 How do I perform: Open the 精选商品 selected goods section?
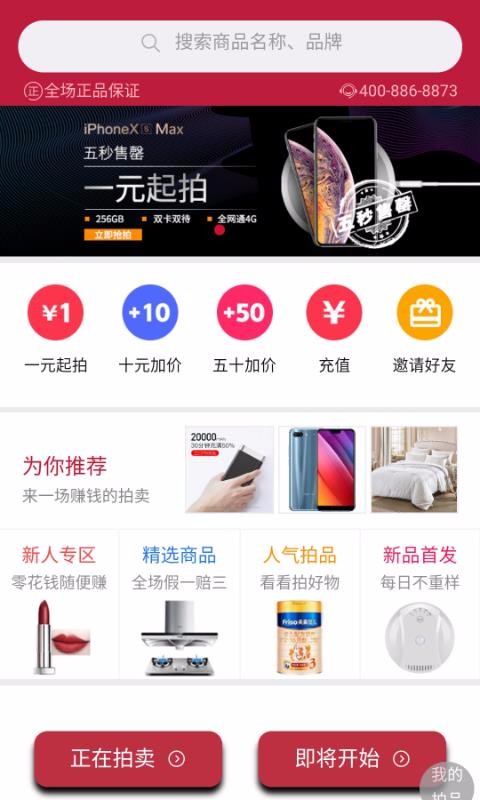coord(180,605)
